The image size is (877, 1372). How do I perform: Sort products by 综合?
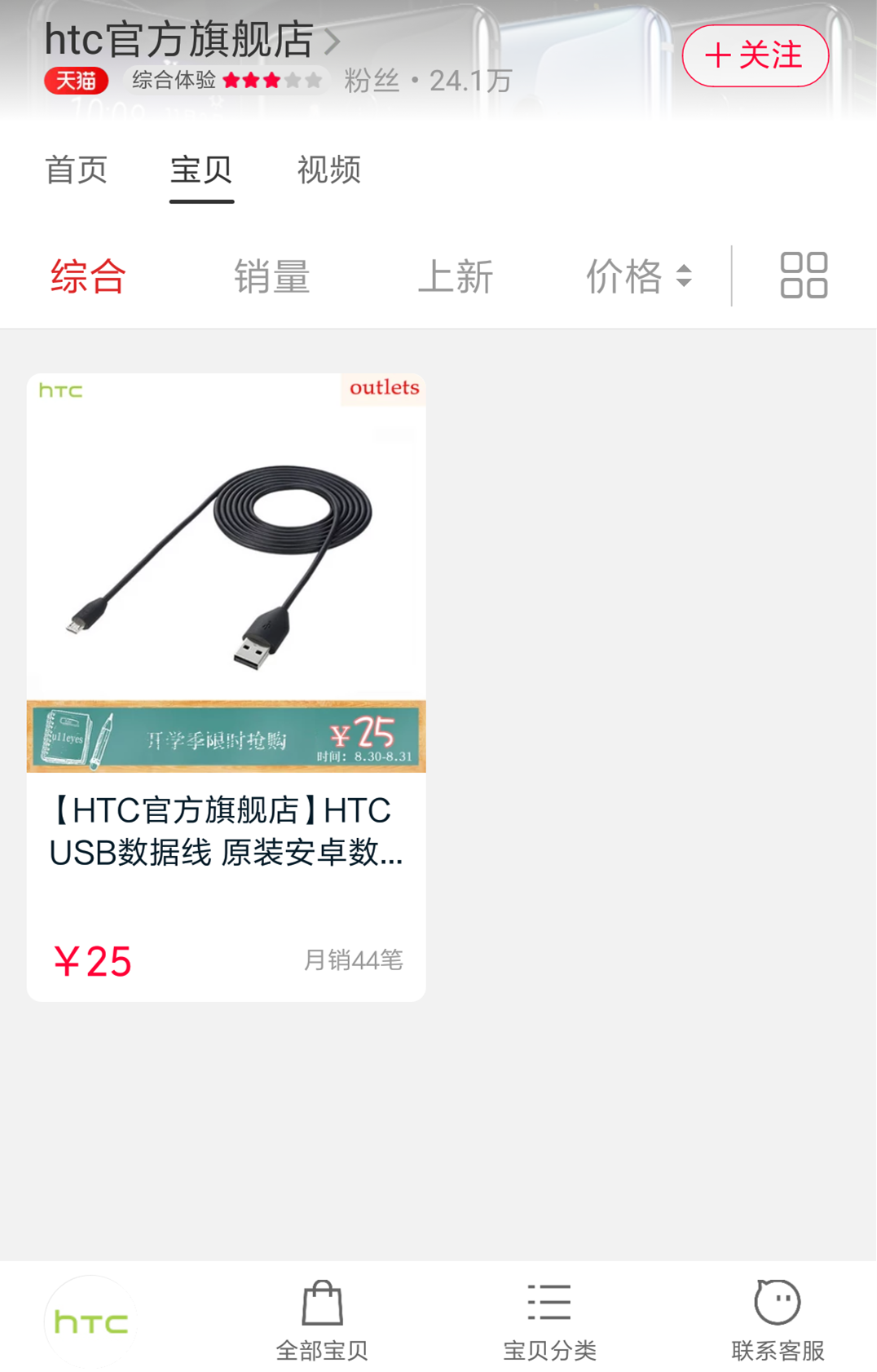(x=88, y=276)
